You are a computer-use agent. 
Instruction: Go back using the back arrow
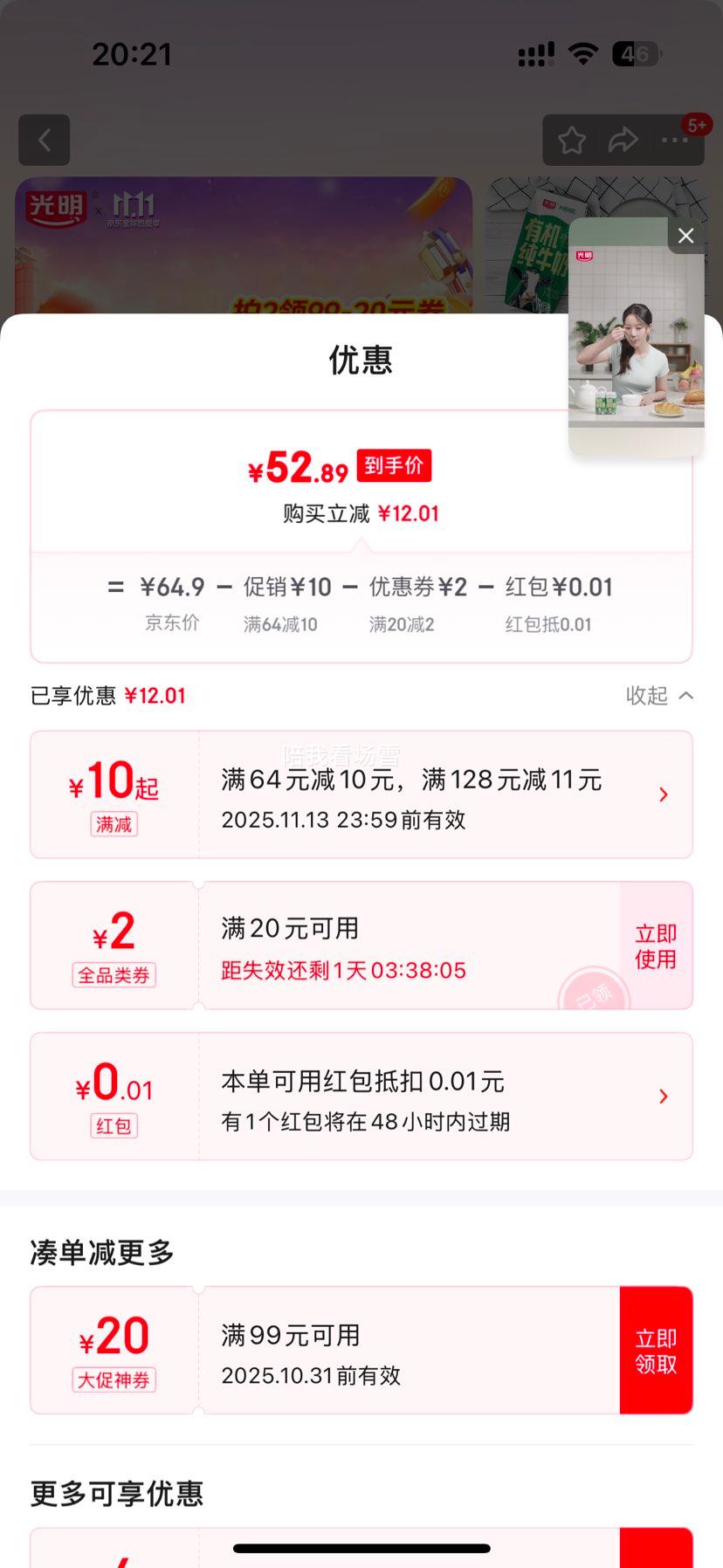tap(44, 140)
